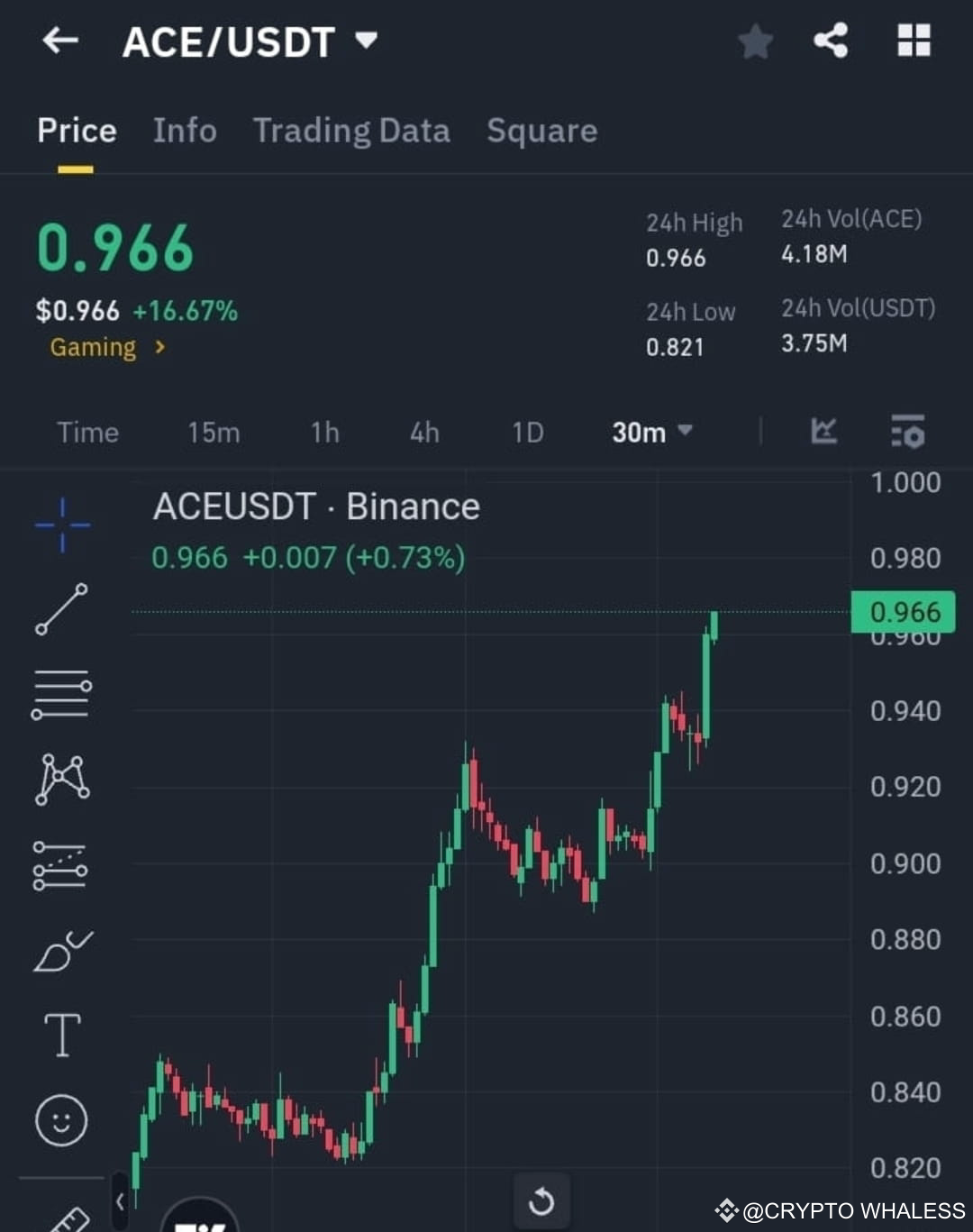
Task: Select the XABCD pattern tool
Action: (x=61, y=780)
